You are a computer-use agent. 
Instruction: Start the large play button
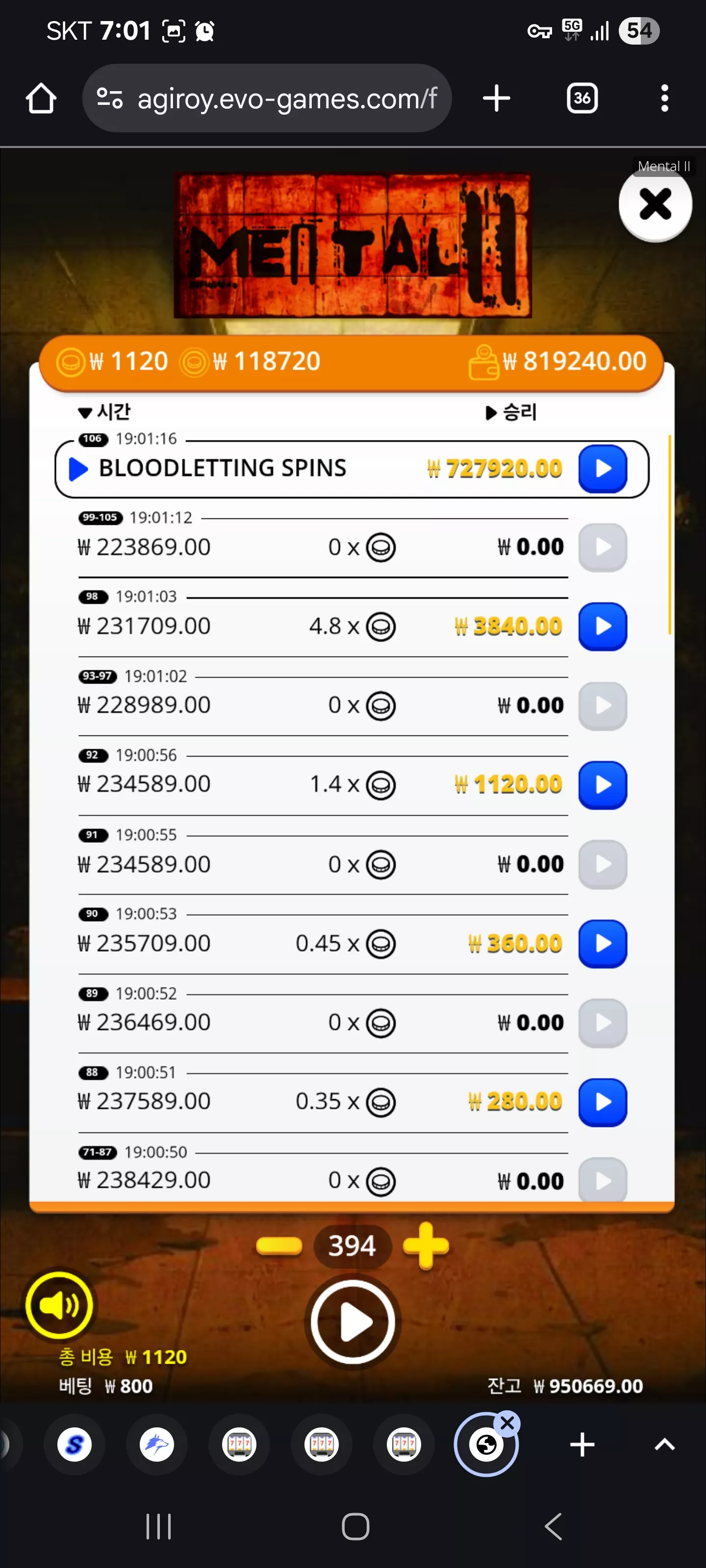[x=353, y=1322]
